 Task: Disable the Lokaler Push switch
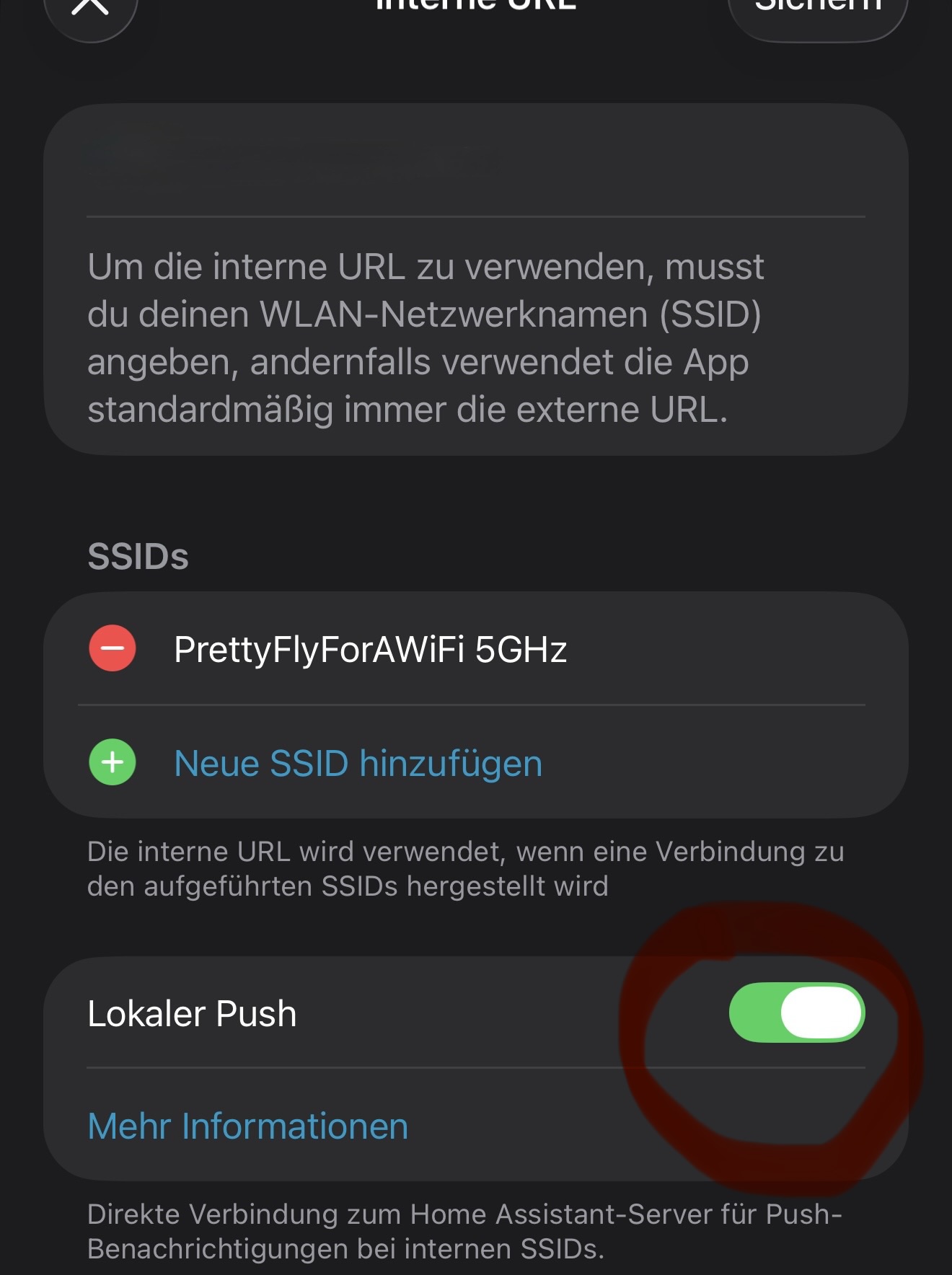pos(796,1012)
